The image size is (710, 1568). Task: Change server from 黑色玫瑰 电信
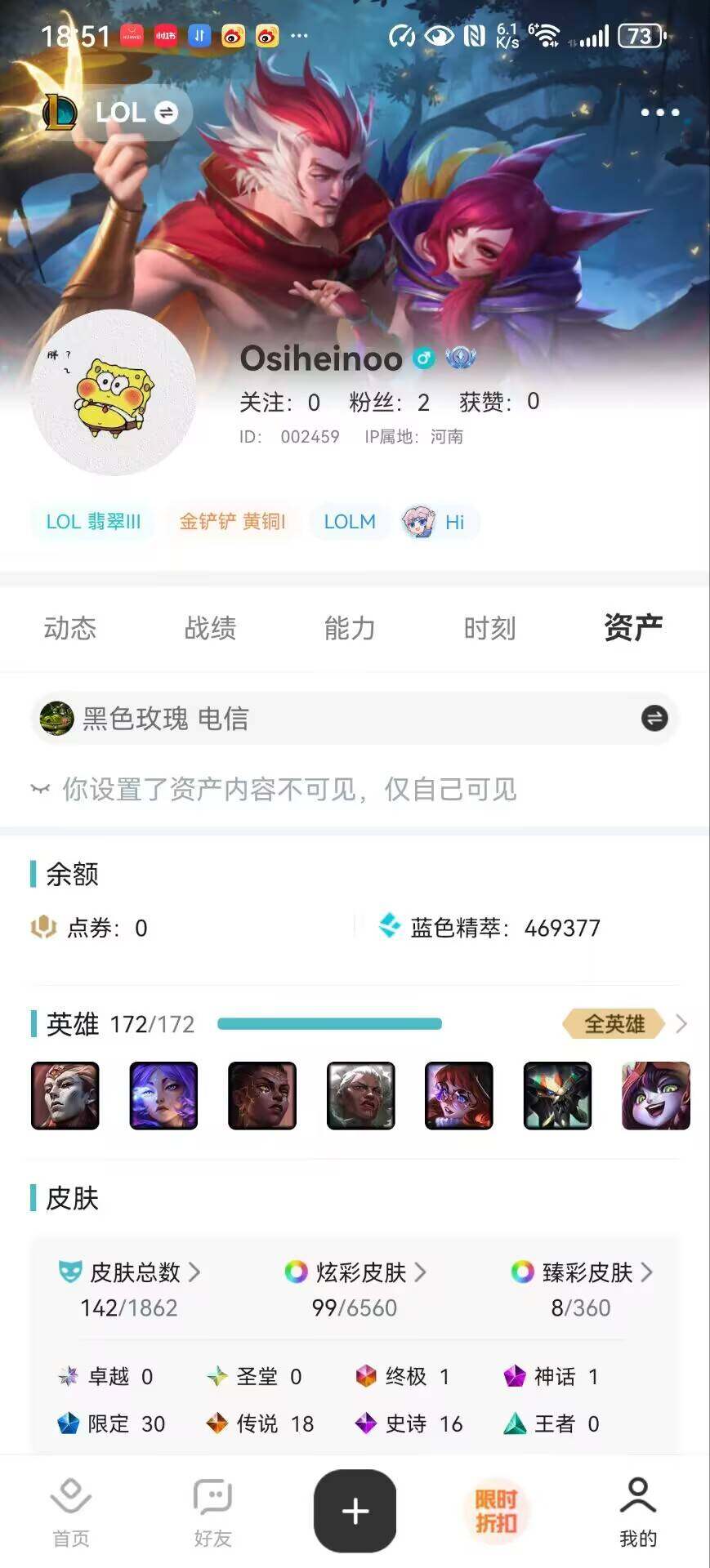(654, 719)
